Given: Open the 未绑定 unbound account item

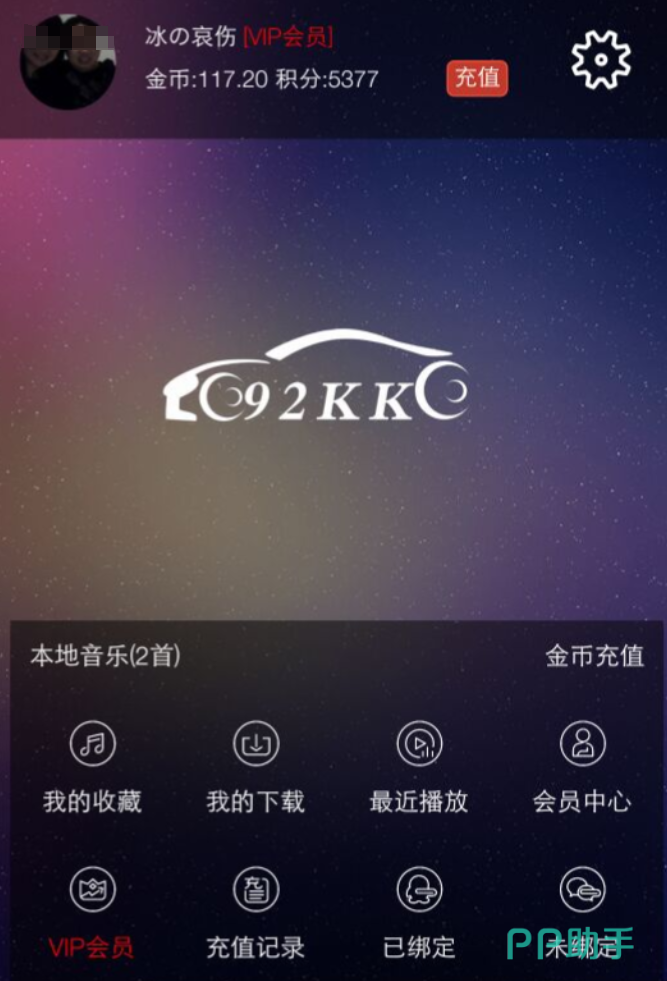Looking at the screenshot, I should 582,912.
